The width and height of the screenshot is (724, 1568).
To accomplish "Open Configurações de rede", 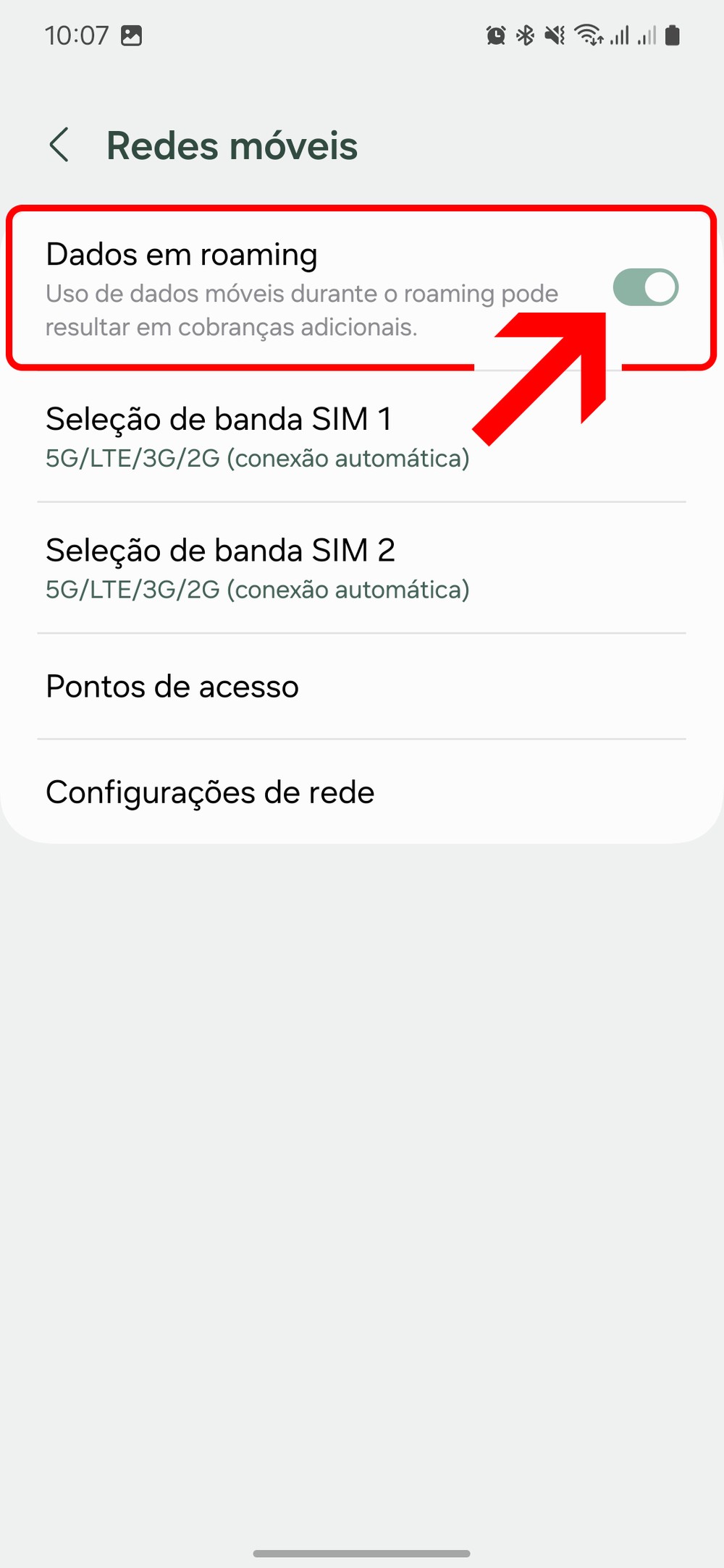I will [210, 792].
